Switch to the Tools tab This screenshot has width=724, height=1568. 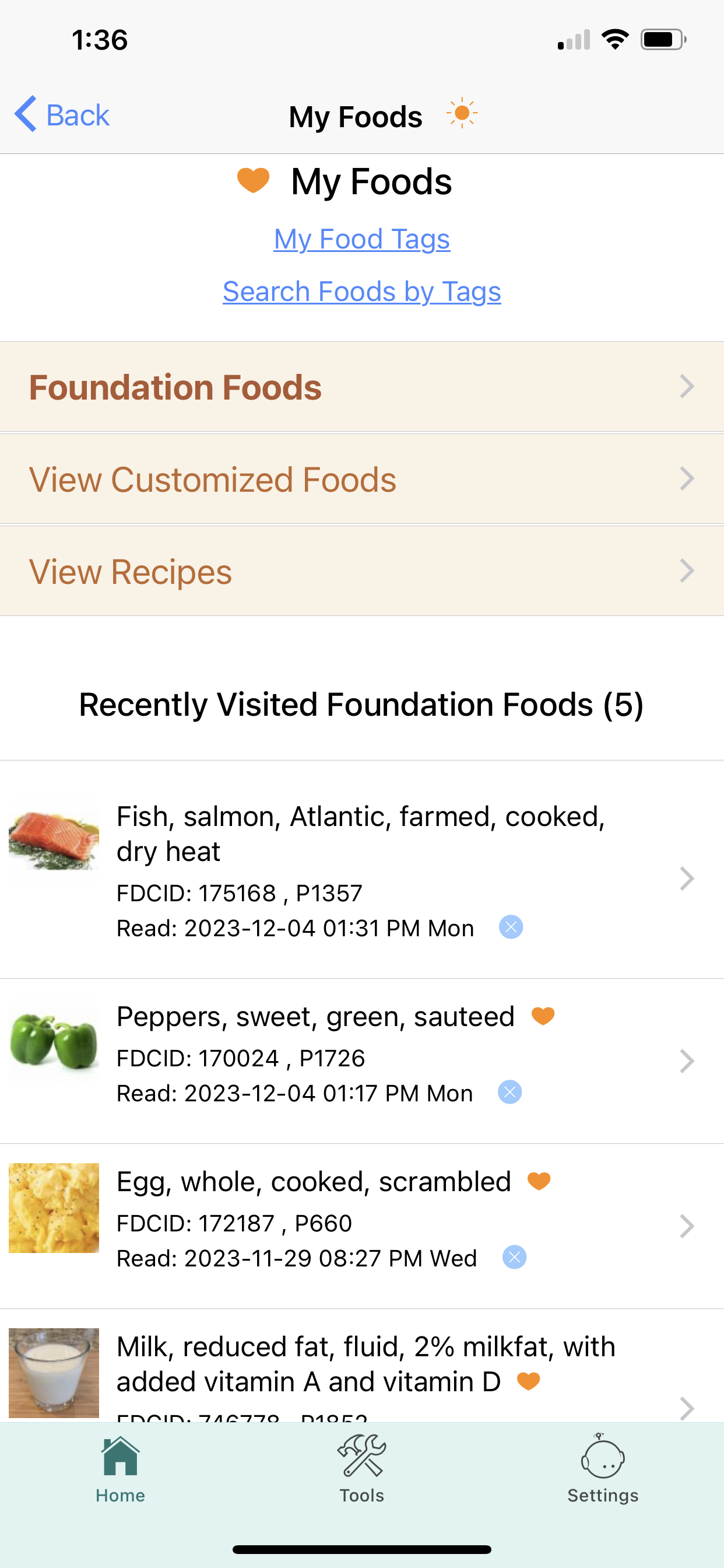tap(362, 1469)
